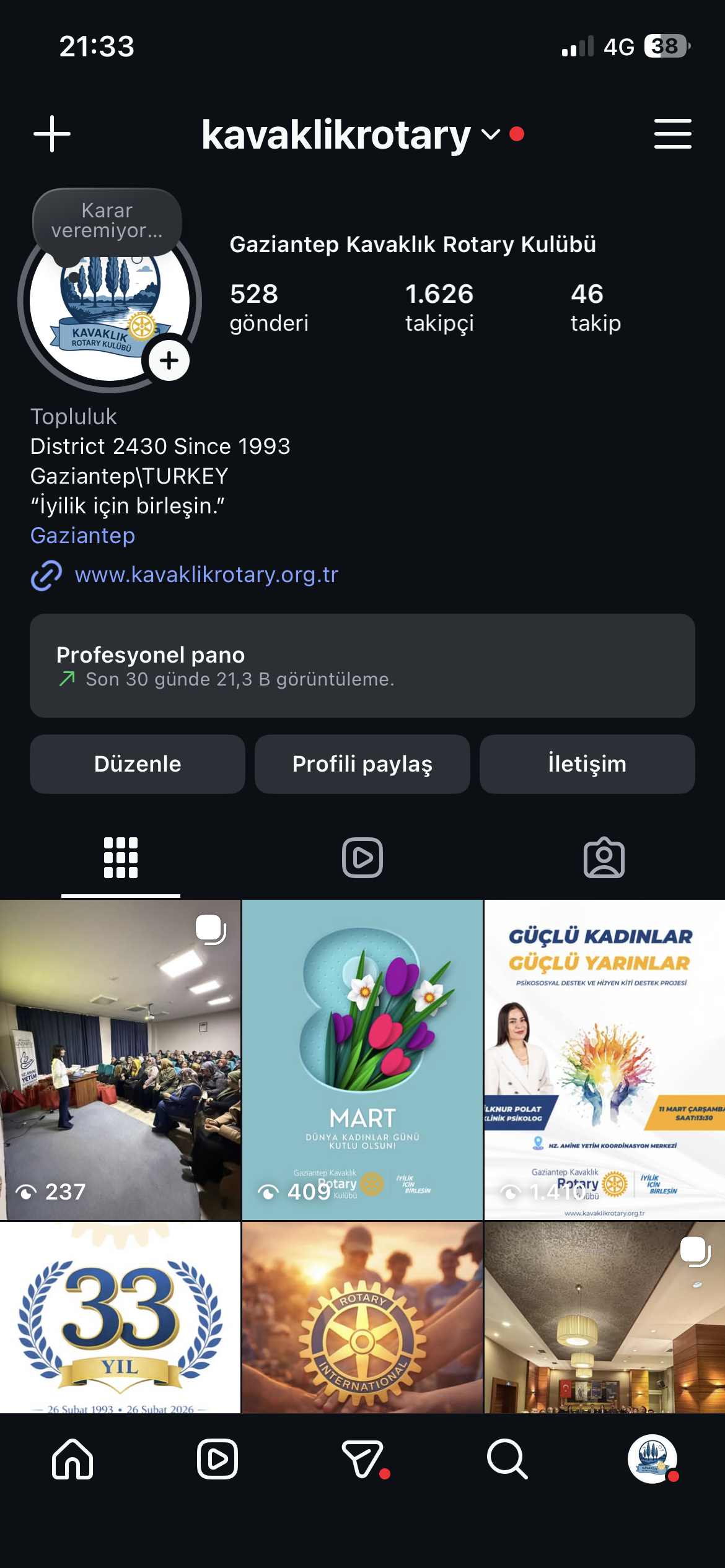The image size is (725, 1568).
Task: Open the hamburger menu
Action: point(672,134)
